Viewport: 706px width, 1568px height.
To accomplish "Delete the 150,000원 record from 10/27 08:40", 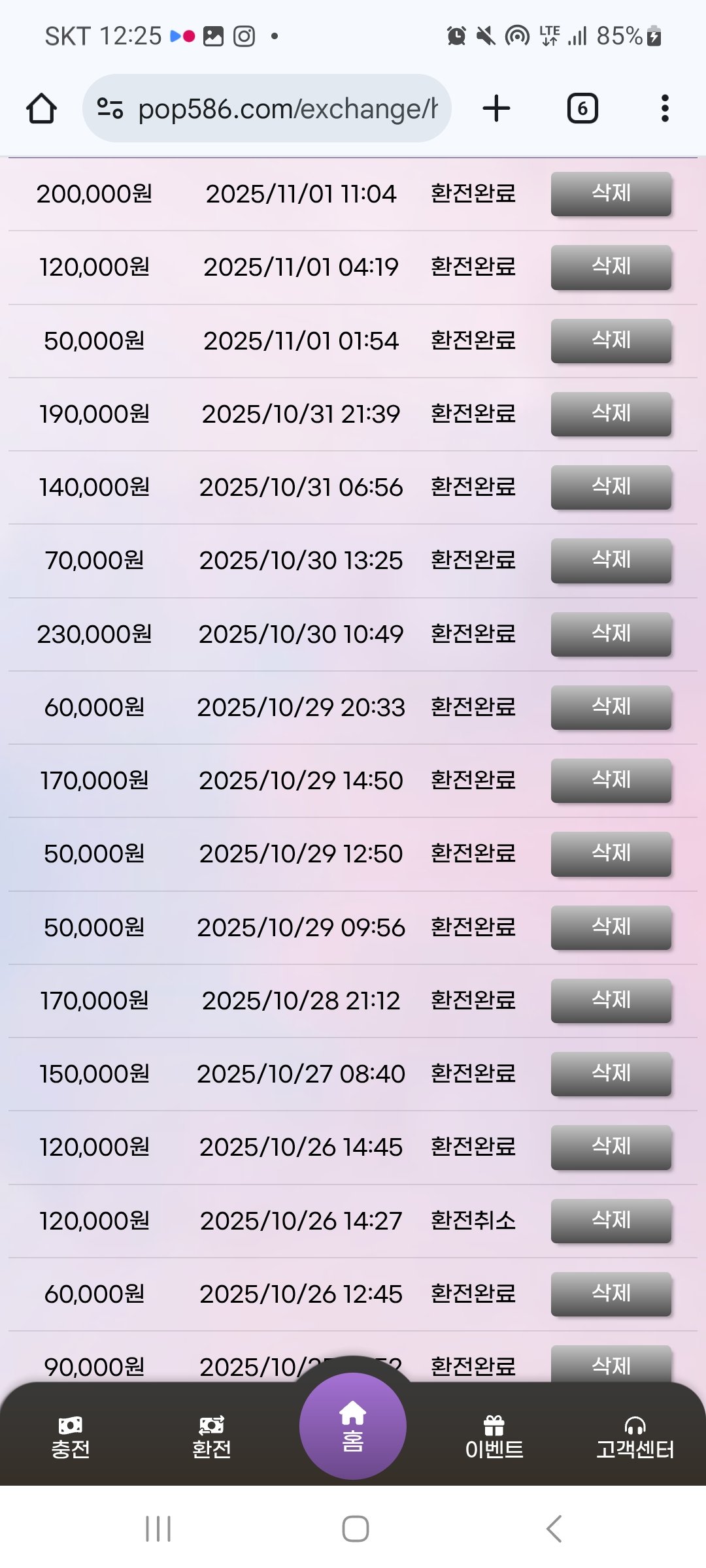I will (611, 1073).
